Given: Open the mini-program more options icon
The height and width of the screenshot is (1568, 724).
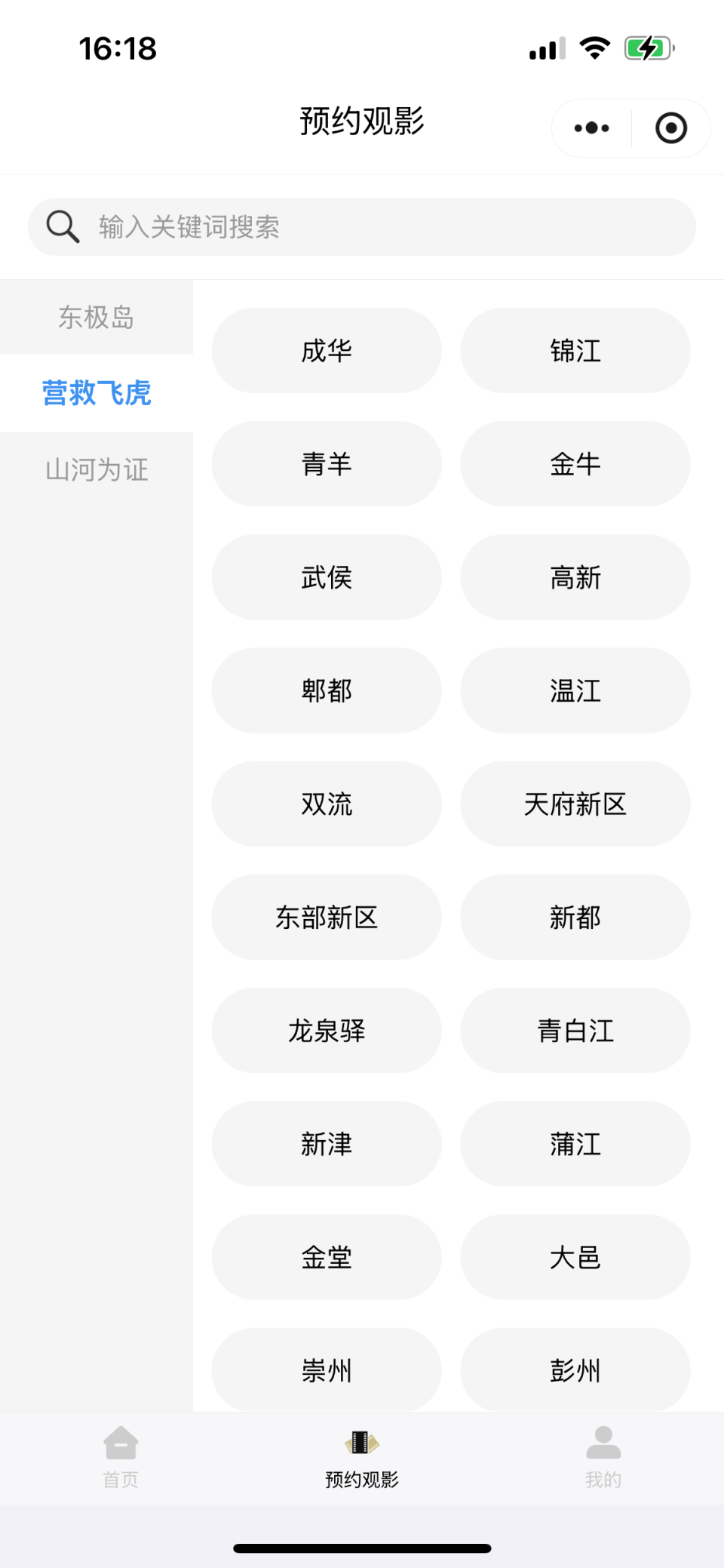Looking at the screenshot, I should tap(590, 128).
